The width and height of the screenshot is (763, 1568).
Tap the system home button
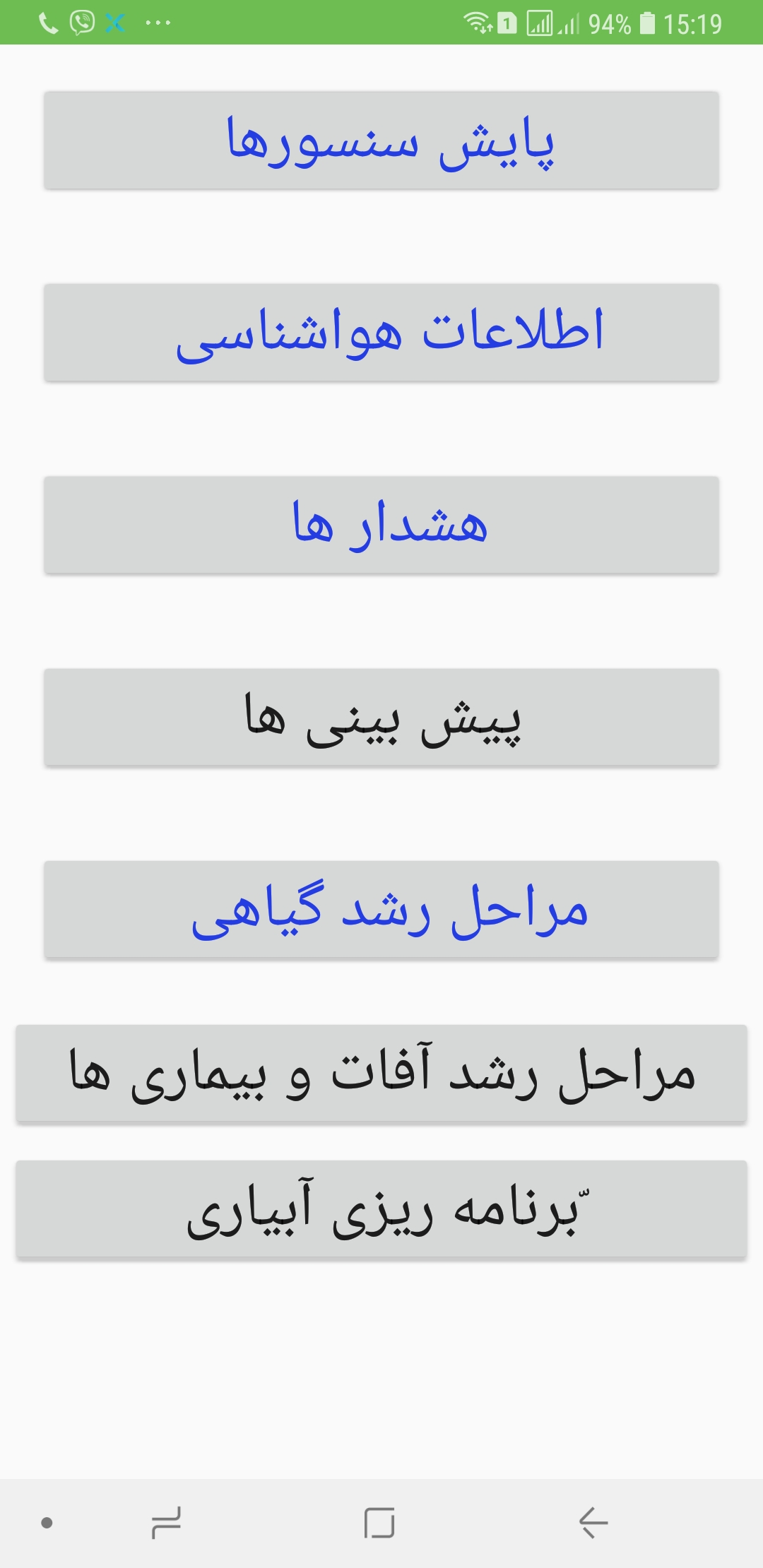(379, 1522)
